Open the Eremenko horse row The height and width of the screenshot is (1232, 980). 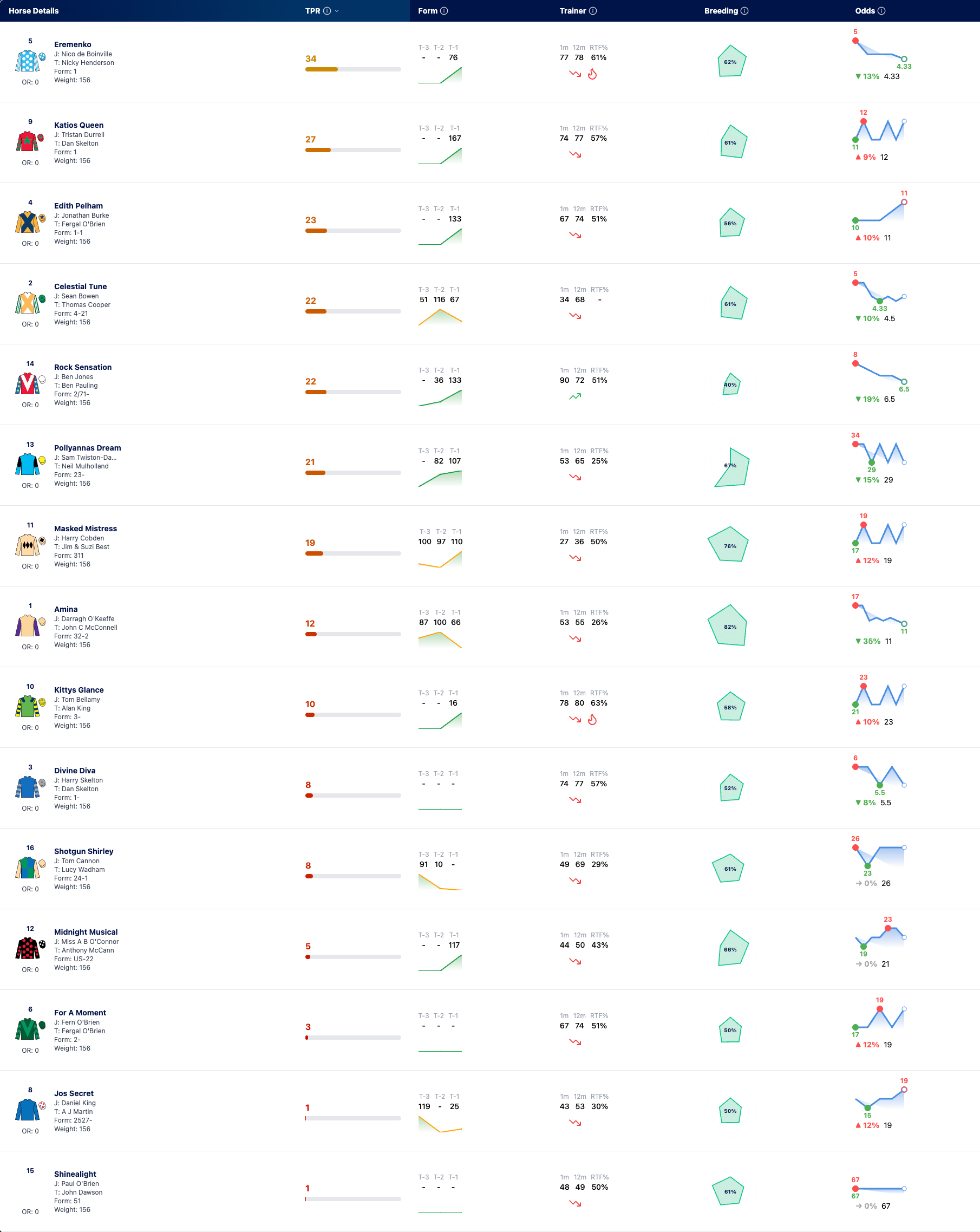[x=489, y=62]
